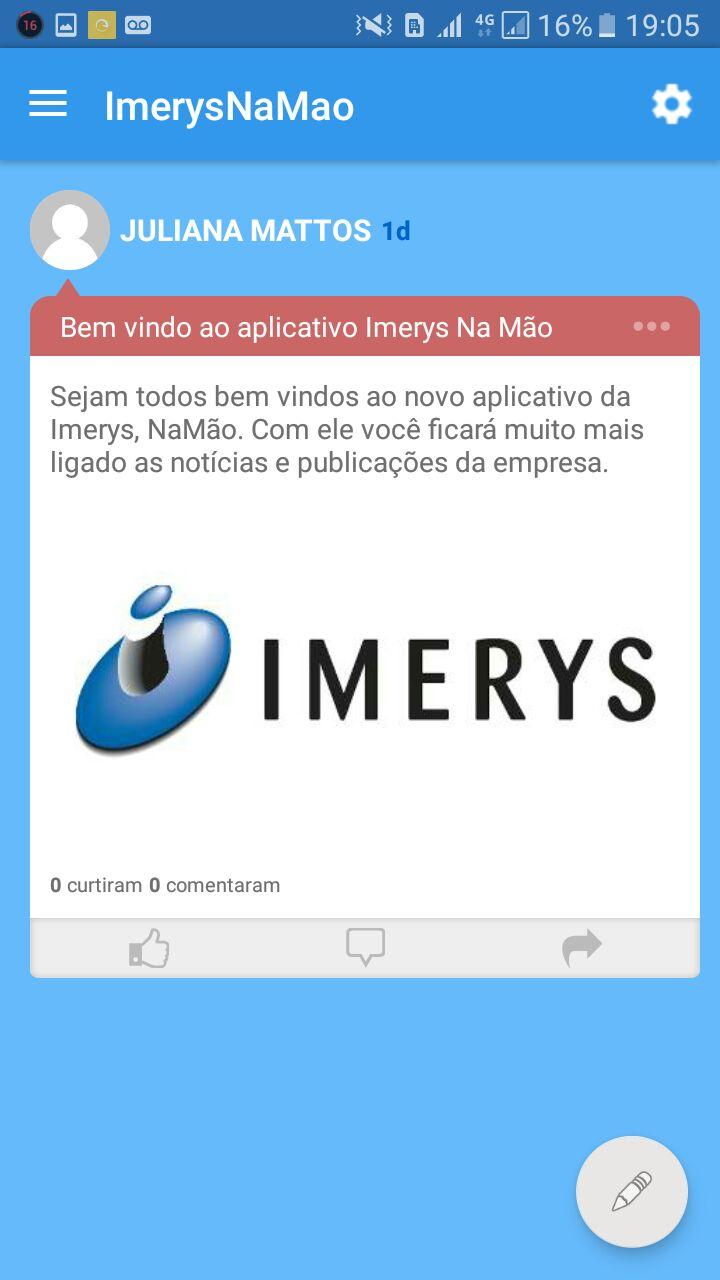This screenshot has height=1280, width=720.
Task: Like the Imerys Na Mão welcome post
Action: point(149,948)
